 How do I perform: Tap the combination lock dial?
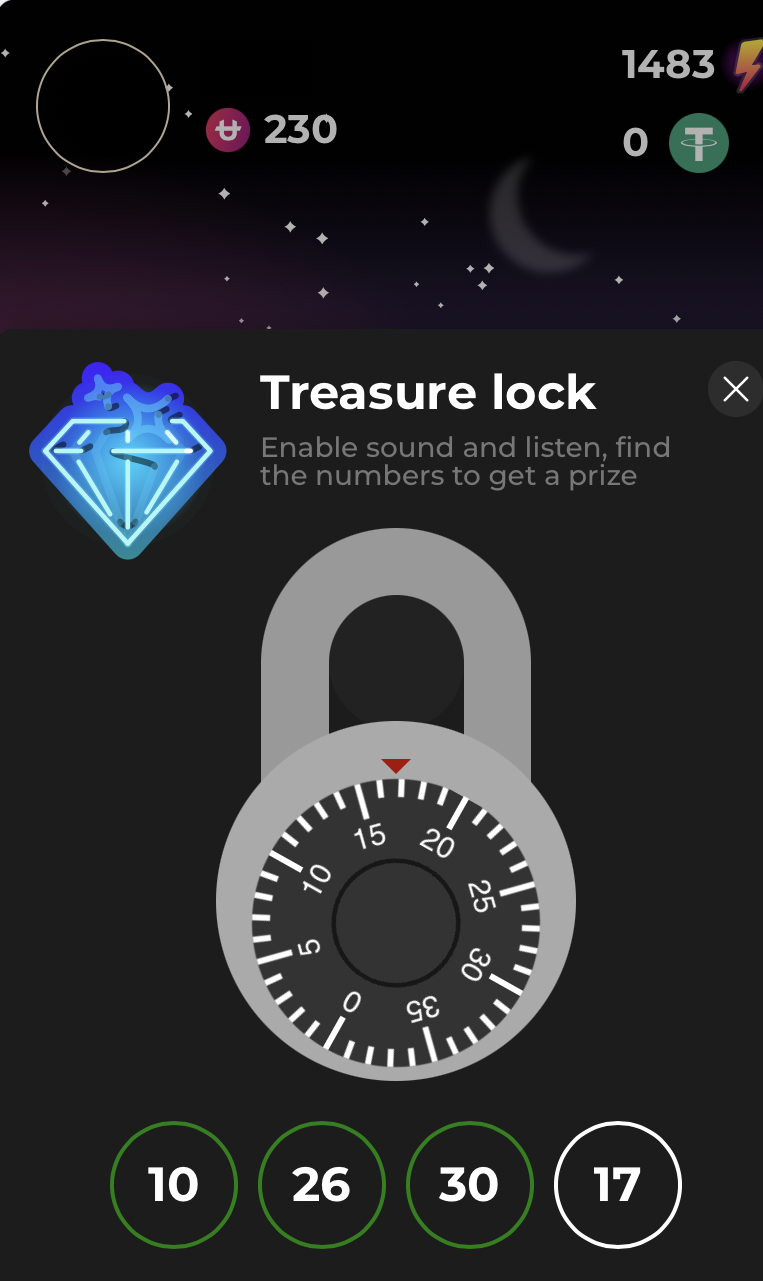pos(396,922)
